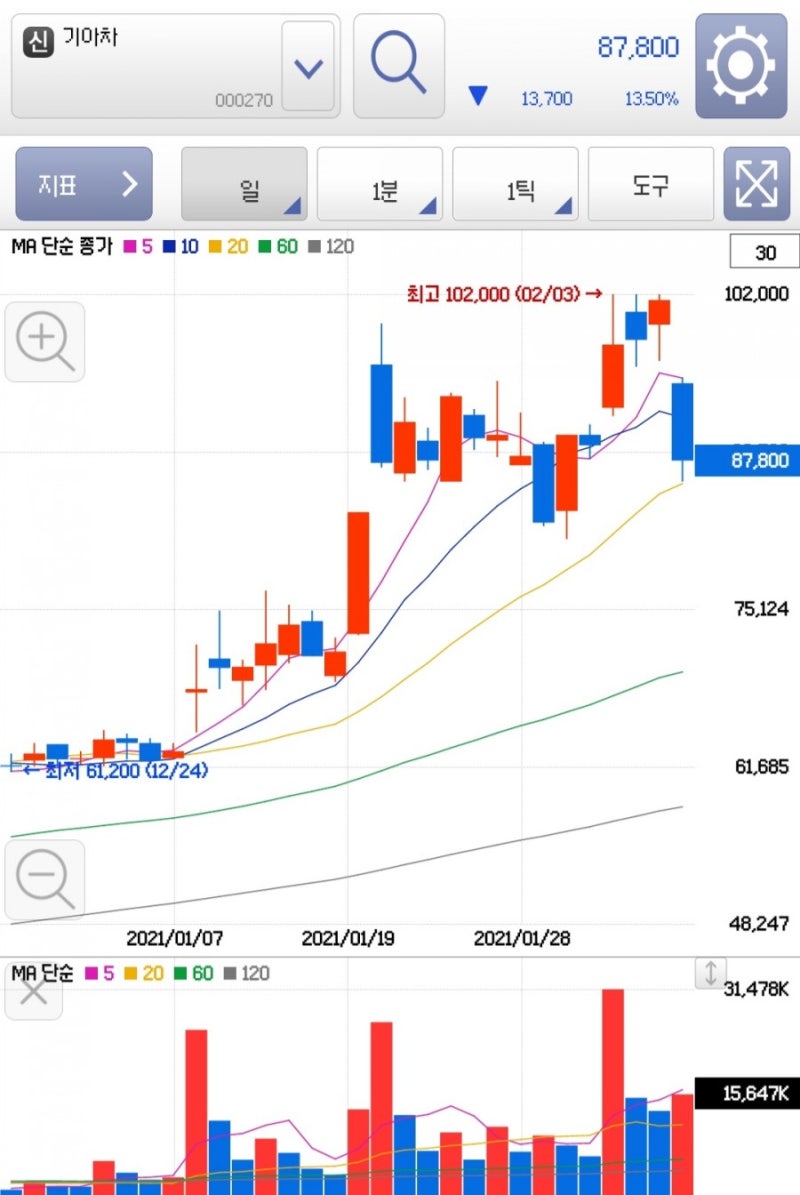Zoom out of the chart
Screen dimensions: 800x1195
(x=45, y=880)
